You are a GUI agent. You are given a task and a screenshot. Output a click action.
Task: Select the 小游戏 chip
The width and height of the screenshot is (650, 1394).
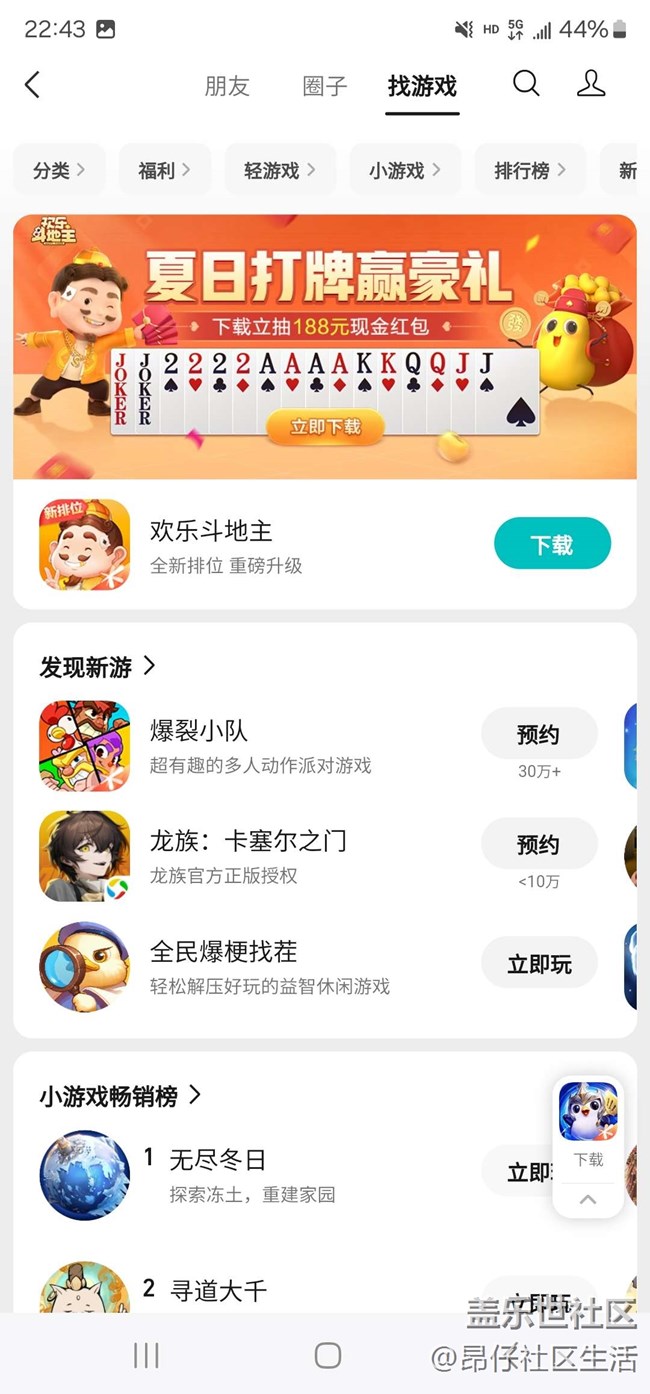point(405,171)
